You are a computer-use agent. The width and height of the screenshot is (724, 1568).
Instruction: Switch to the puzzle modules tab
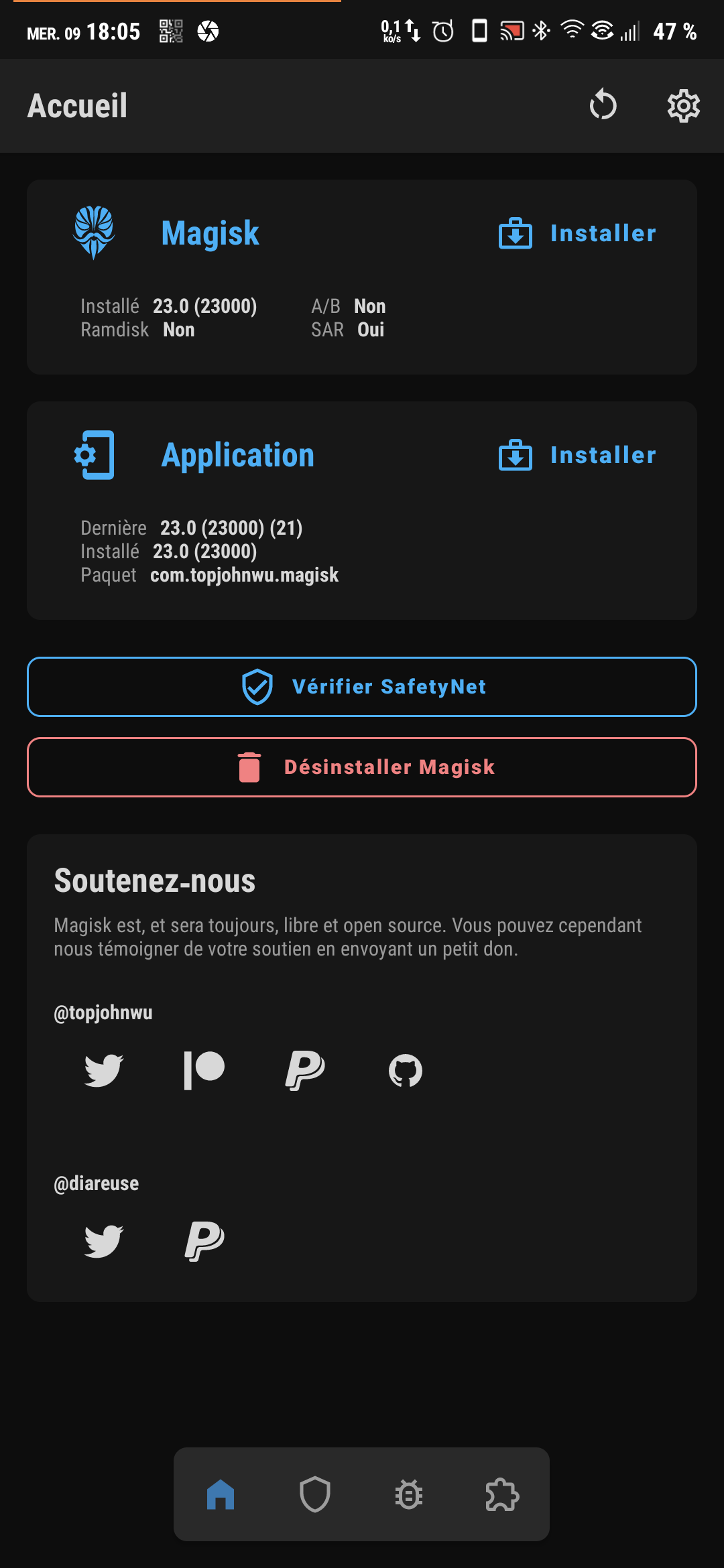(502, 1494)
